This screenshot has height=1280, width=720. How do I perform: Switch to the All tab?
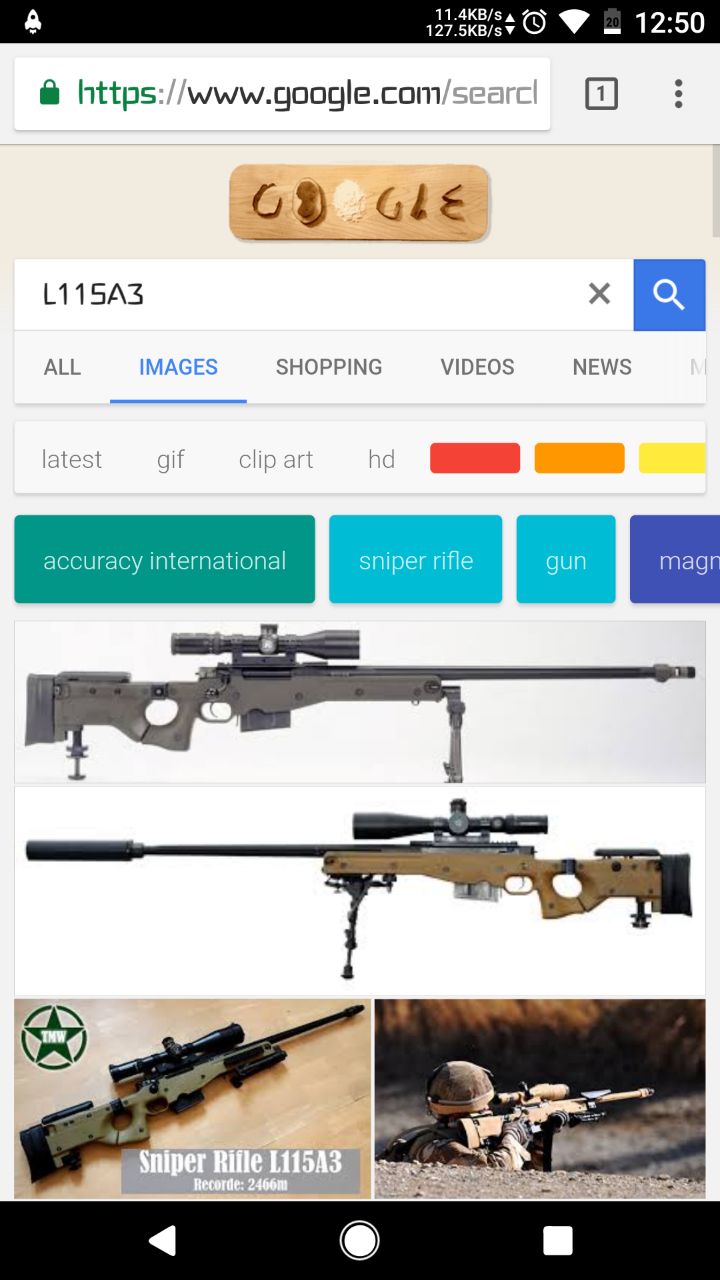click(x=62, y=367)
